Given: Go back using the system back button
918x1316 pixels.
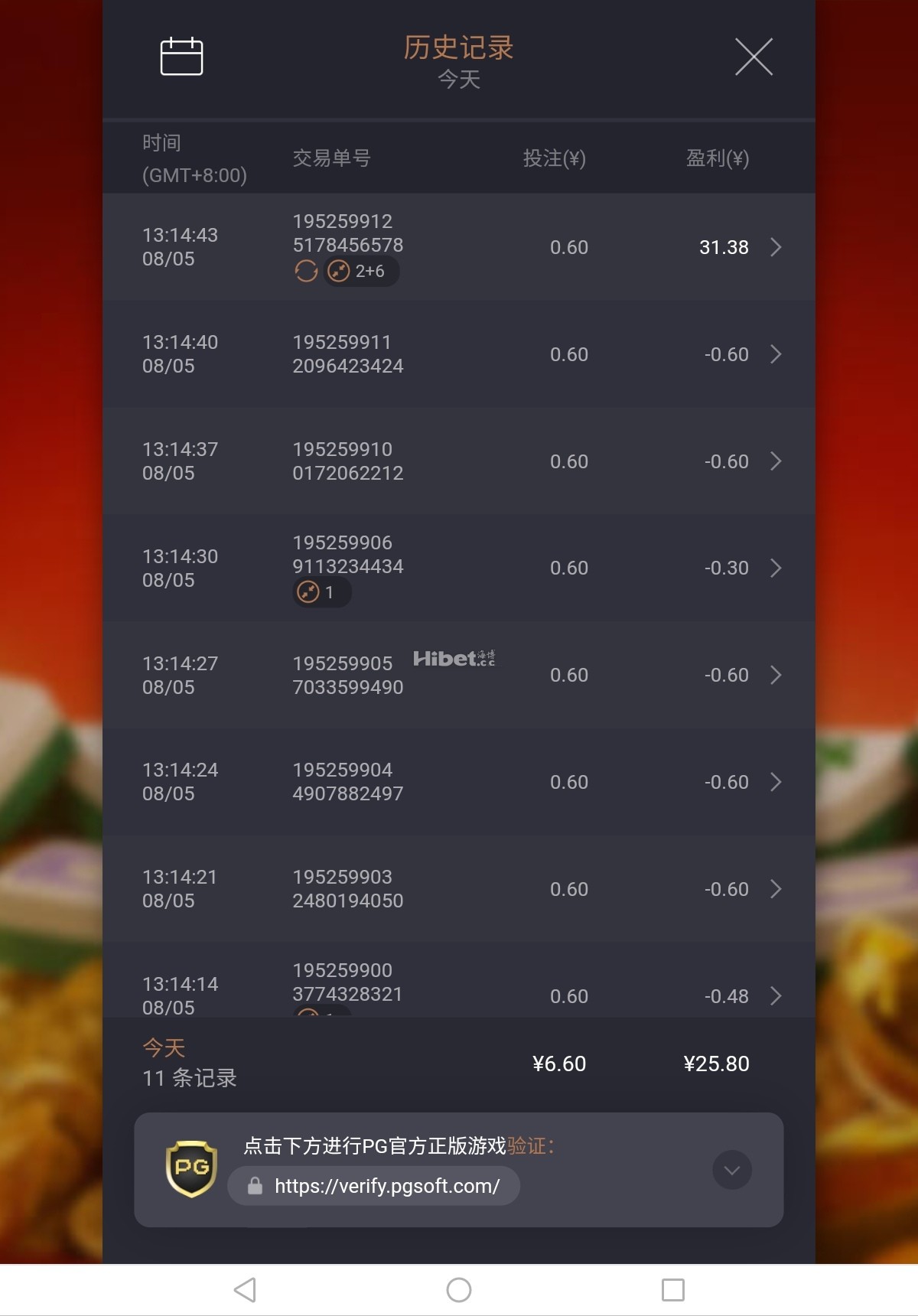Looking at the screenshot, I should pos(245,1290).
